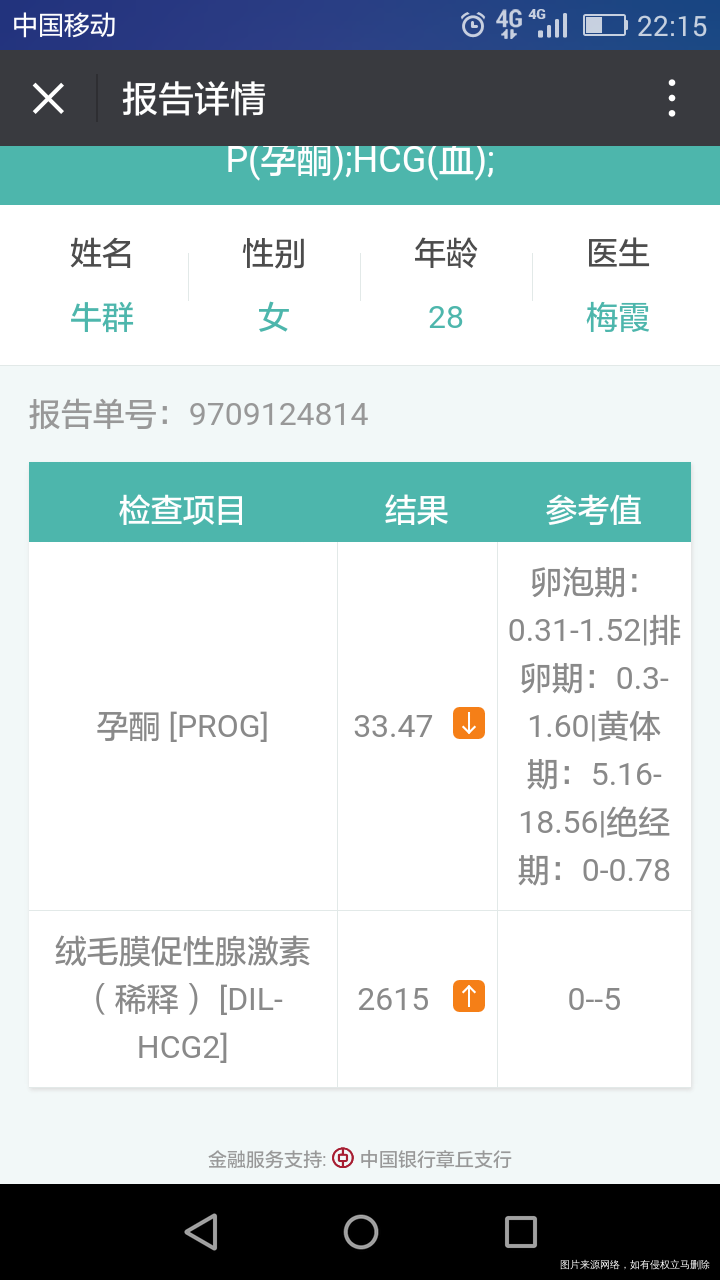720x1280 pixels.
Task: Tap the Android home circle button
Action: [x=360, y=1232]
